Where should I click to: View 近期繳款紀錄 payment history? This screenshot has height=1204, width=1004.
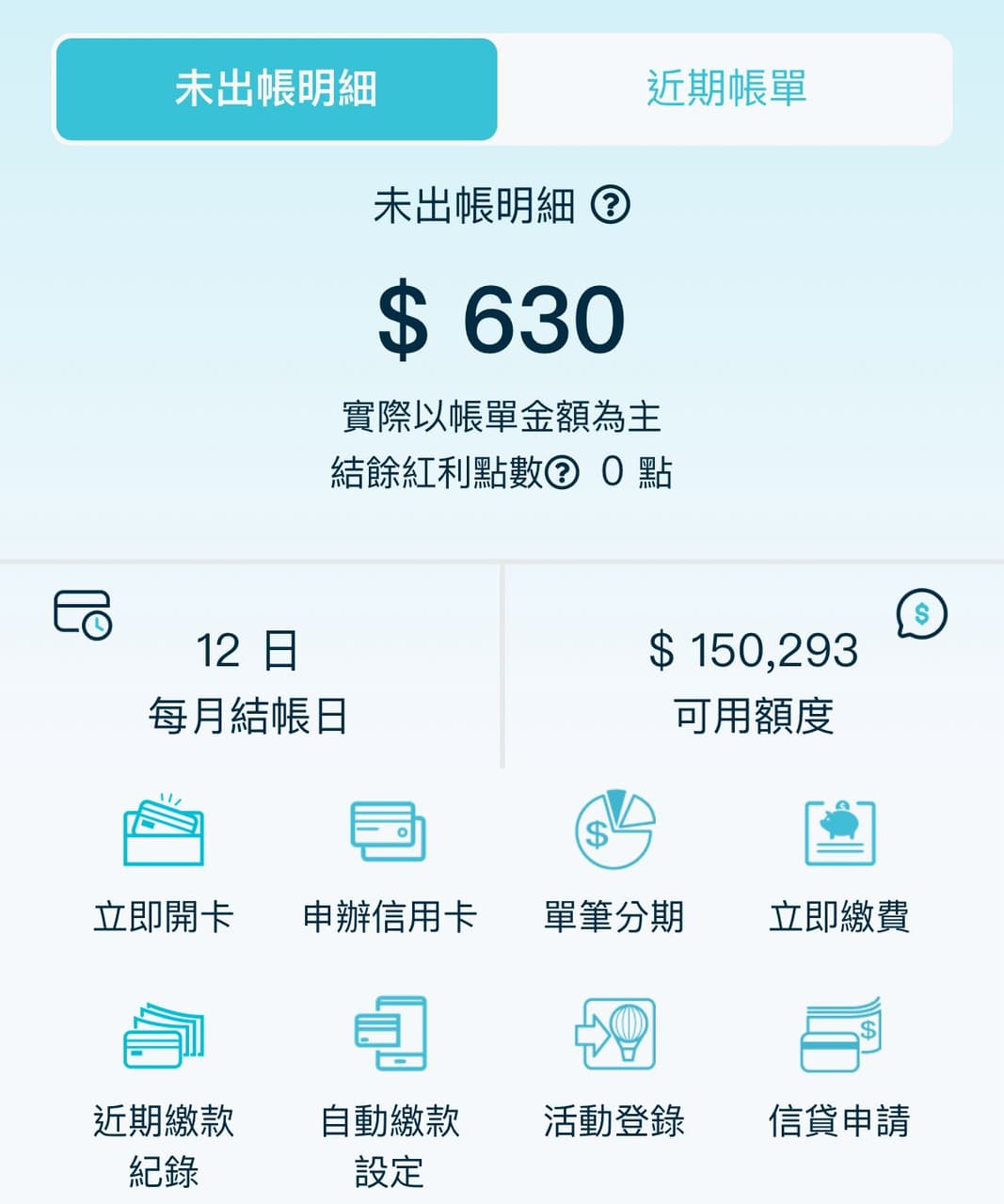click(x=164, y=1091)
